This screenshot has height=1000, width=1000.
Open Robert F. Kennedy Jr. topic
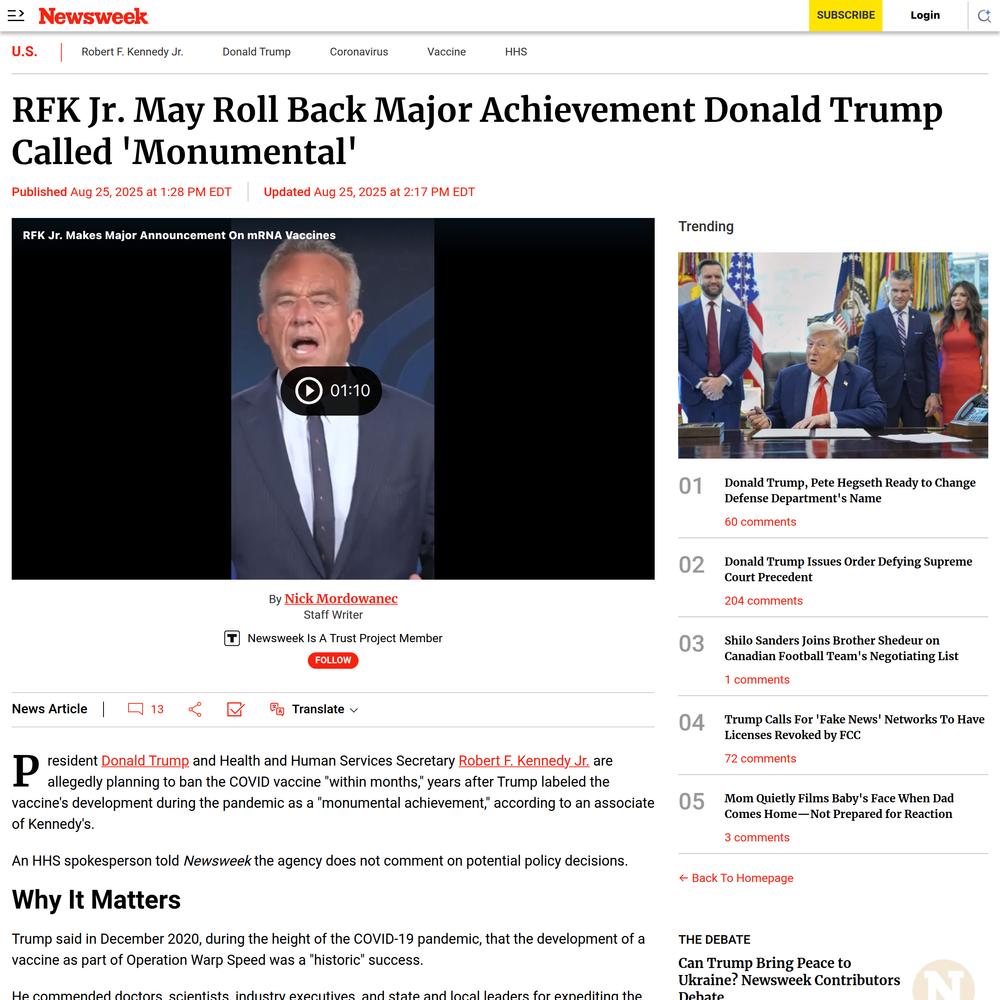click(132, 52)
